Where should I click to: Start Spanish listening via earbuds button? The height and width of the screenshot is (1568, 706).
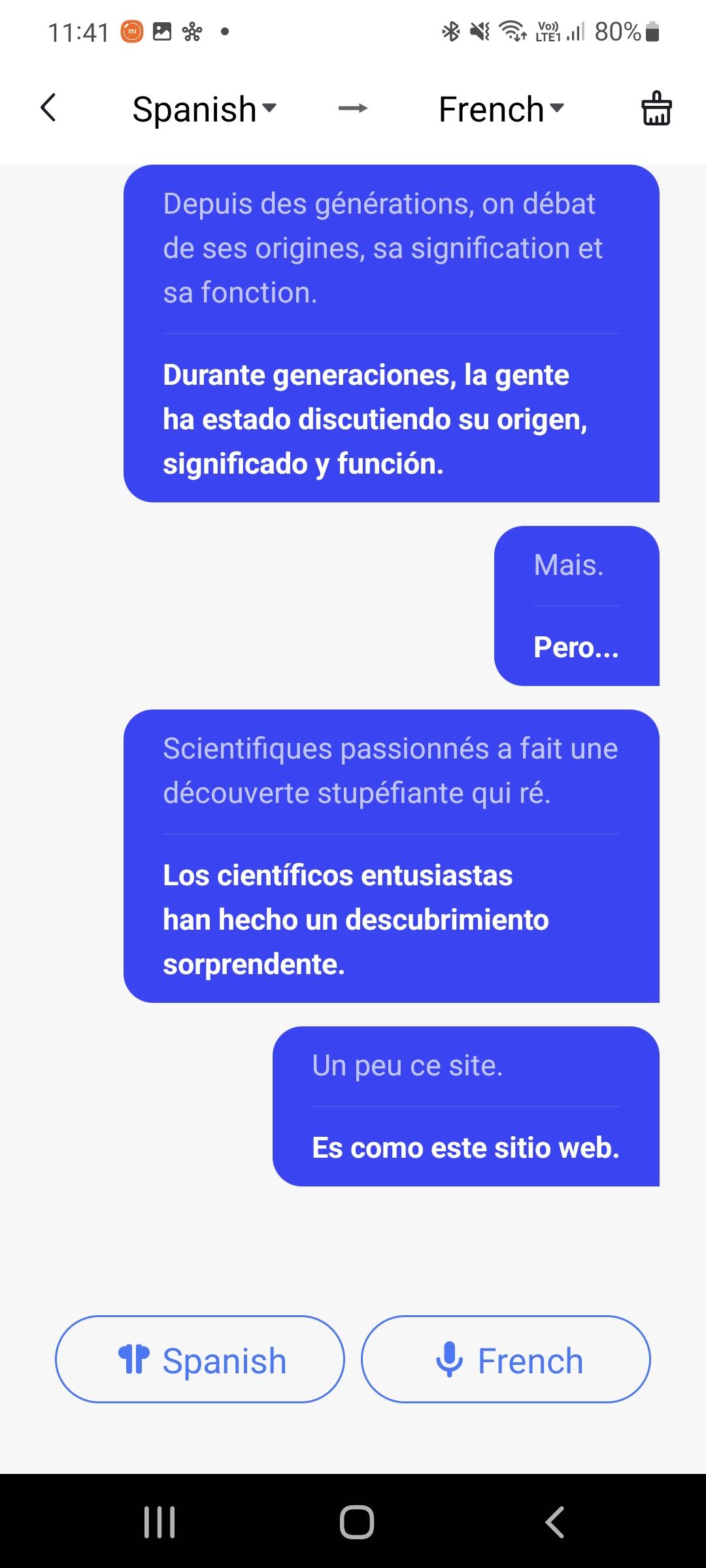[200, 1359]
